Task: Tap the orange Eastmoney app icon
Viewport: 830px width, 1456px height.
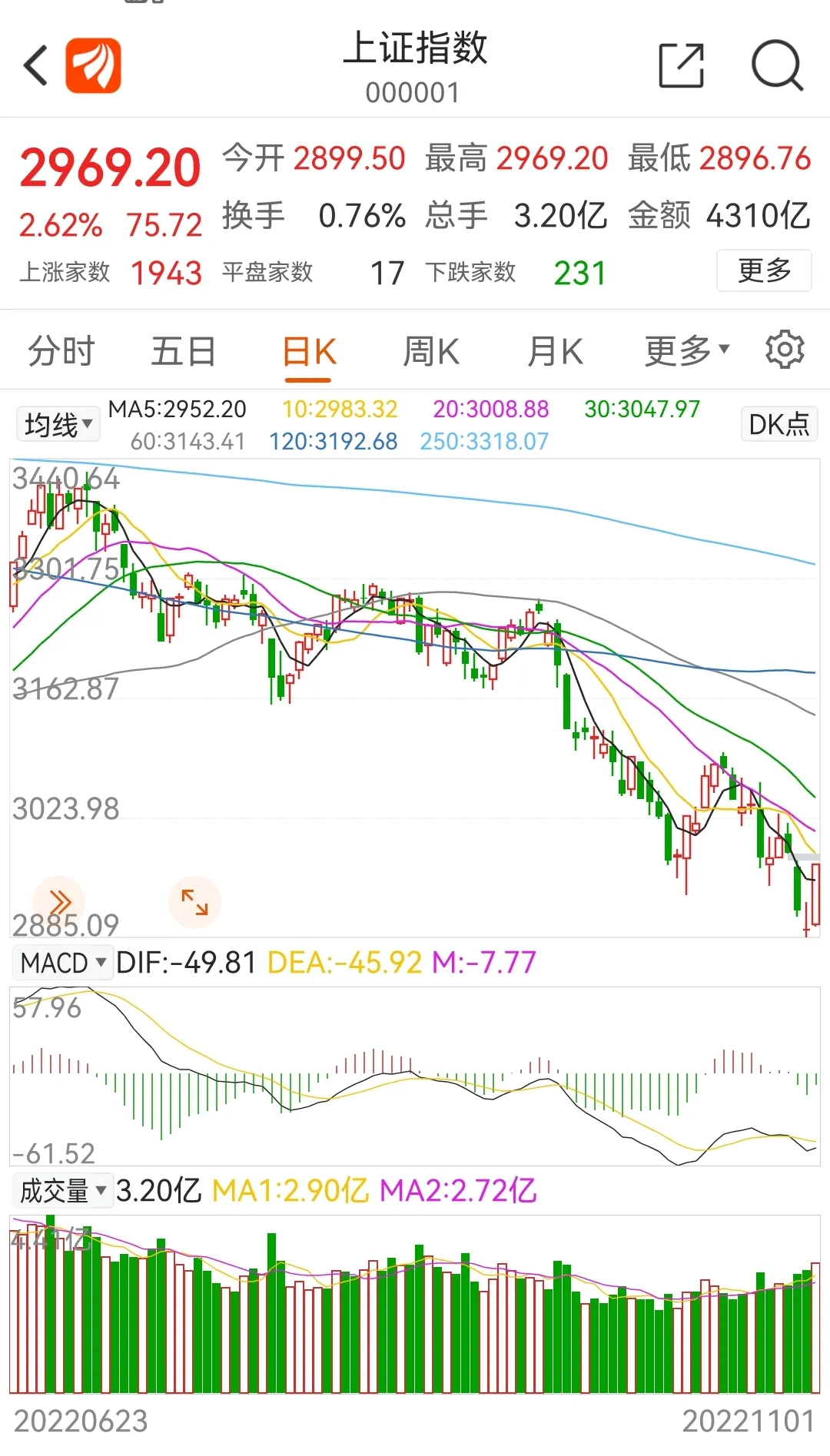Action: [93, 65]
